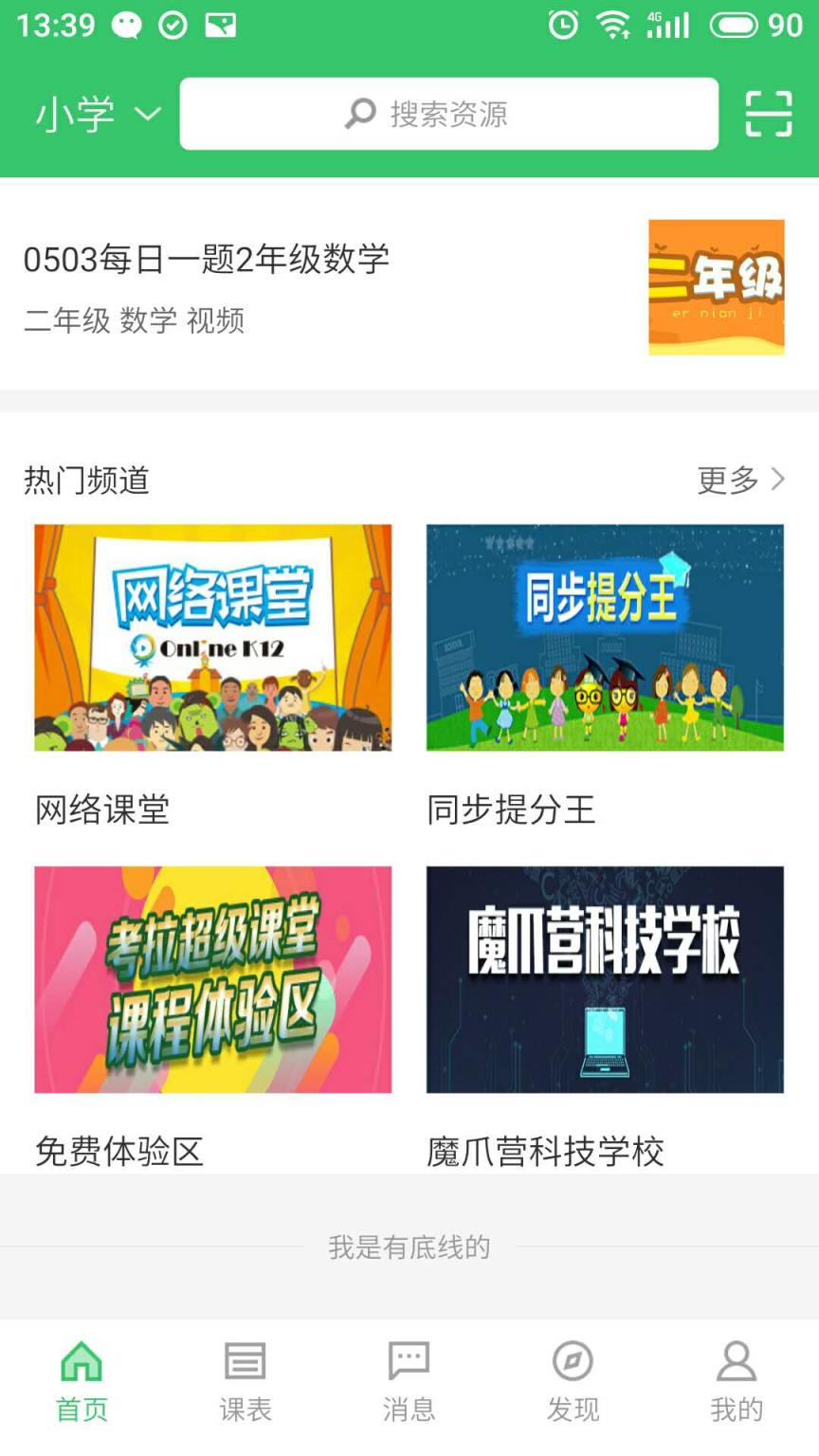Image resolution: width=819 pixels, height=1456 pixels.
Task: Tap the dropdown arrow next to 小学
Action: click(x=147, y=115)
